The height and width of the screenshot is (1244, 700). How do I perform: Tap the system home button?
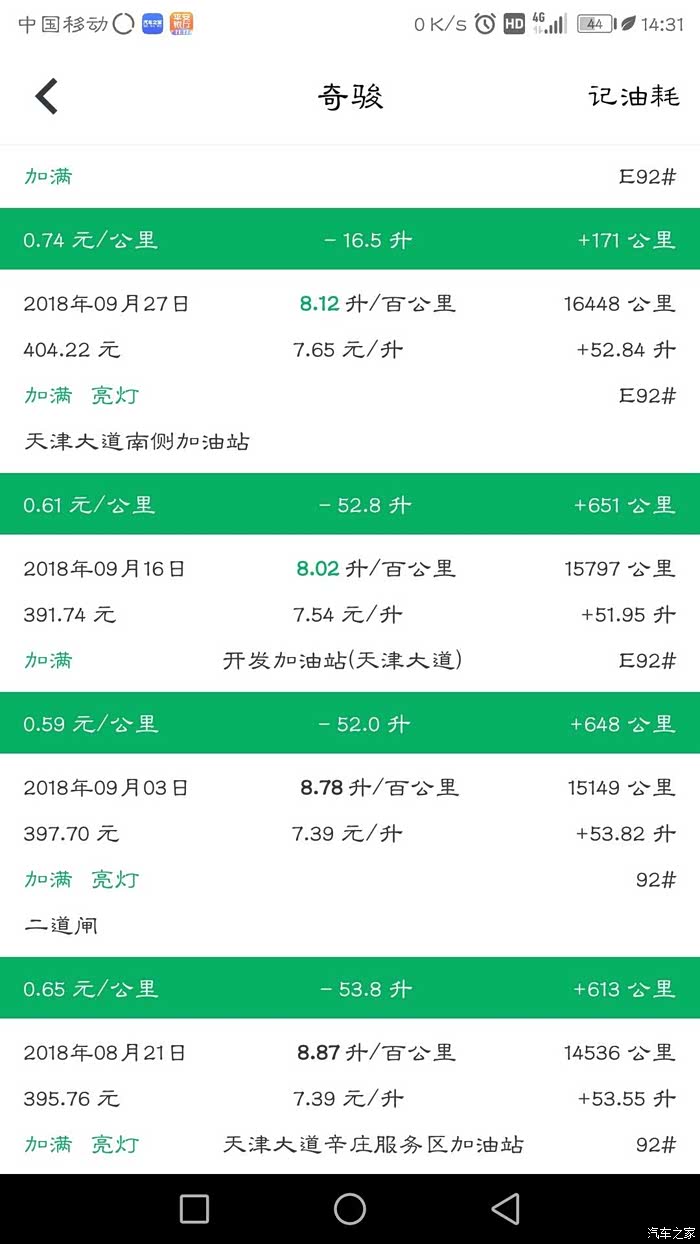click(350, 1208)
